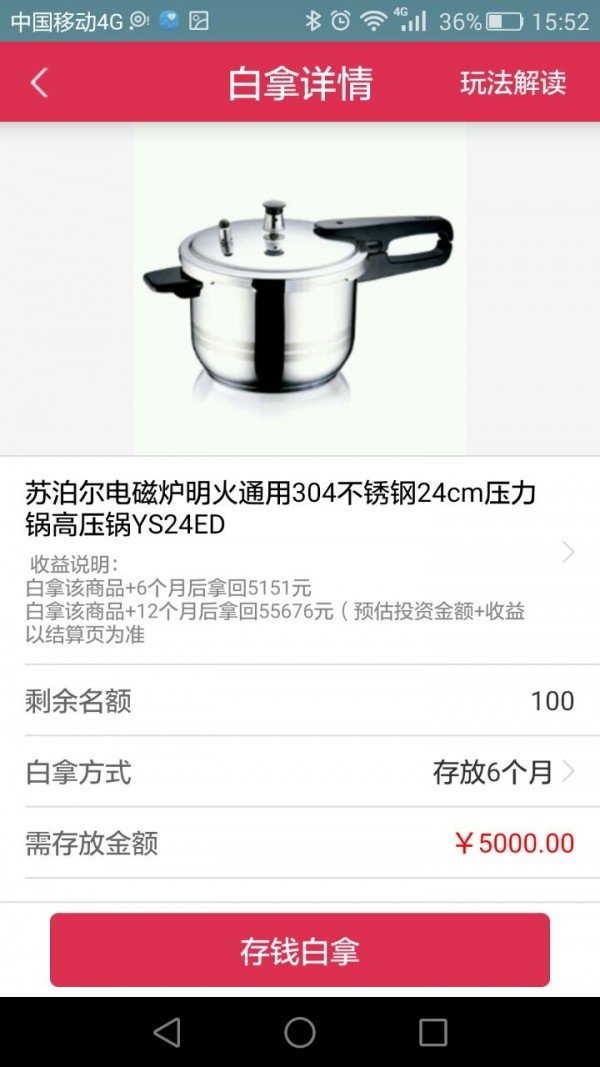The width and height of the screenshot is (600, 1067).
Task: Tap the 存钱白拿 button
Action: [300, 950]
